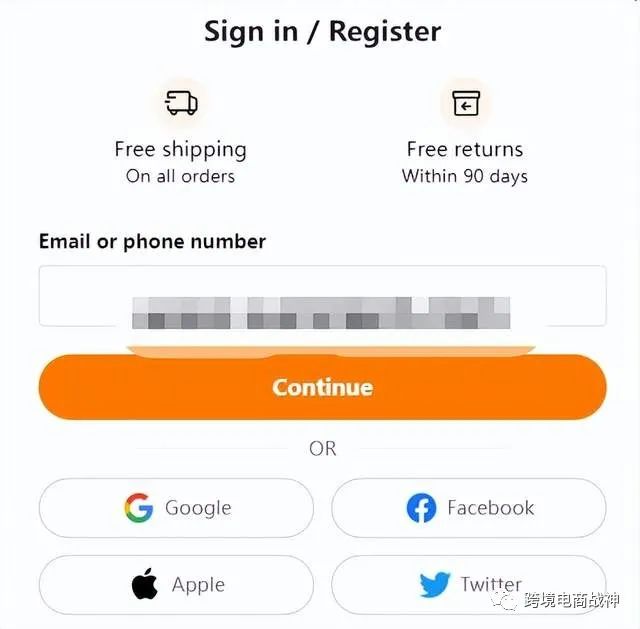Sign in with Facebook
This screenshot has height=629, width=640.
click(468, 508)
